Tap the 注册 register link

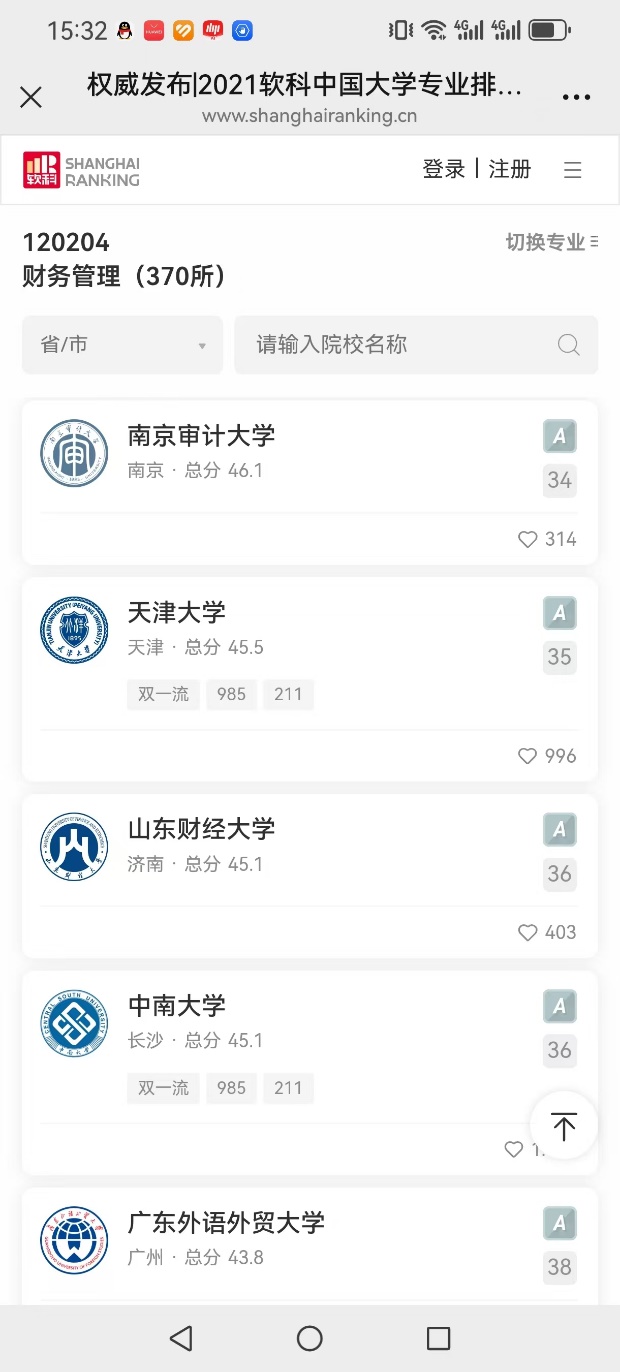[x=509, y=169]
